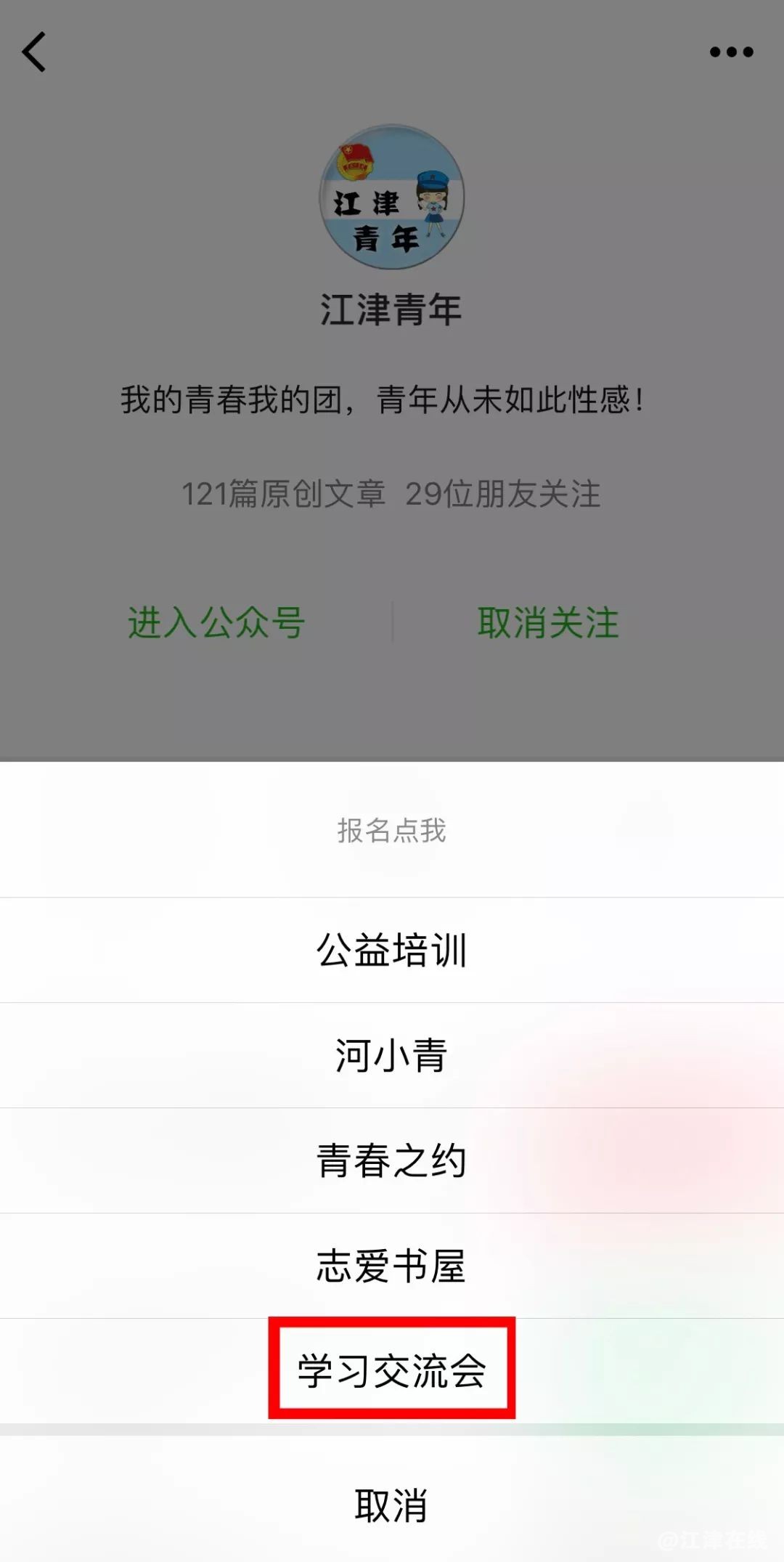The width and height of the screenshot is (784, 1562).
Task: Select 公益培训 from the action sheet
Action: tap(391, 950)
